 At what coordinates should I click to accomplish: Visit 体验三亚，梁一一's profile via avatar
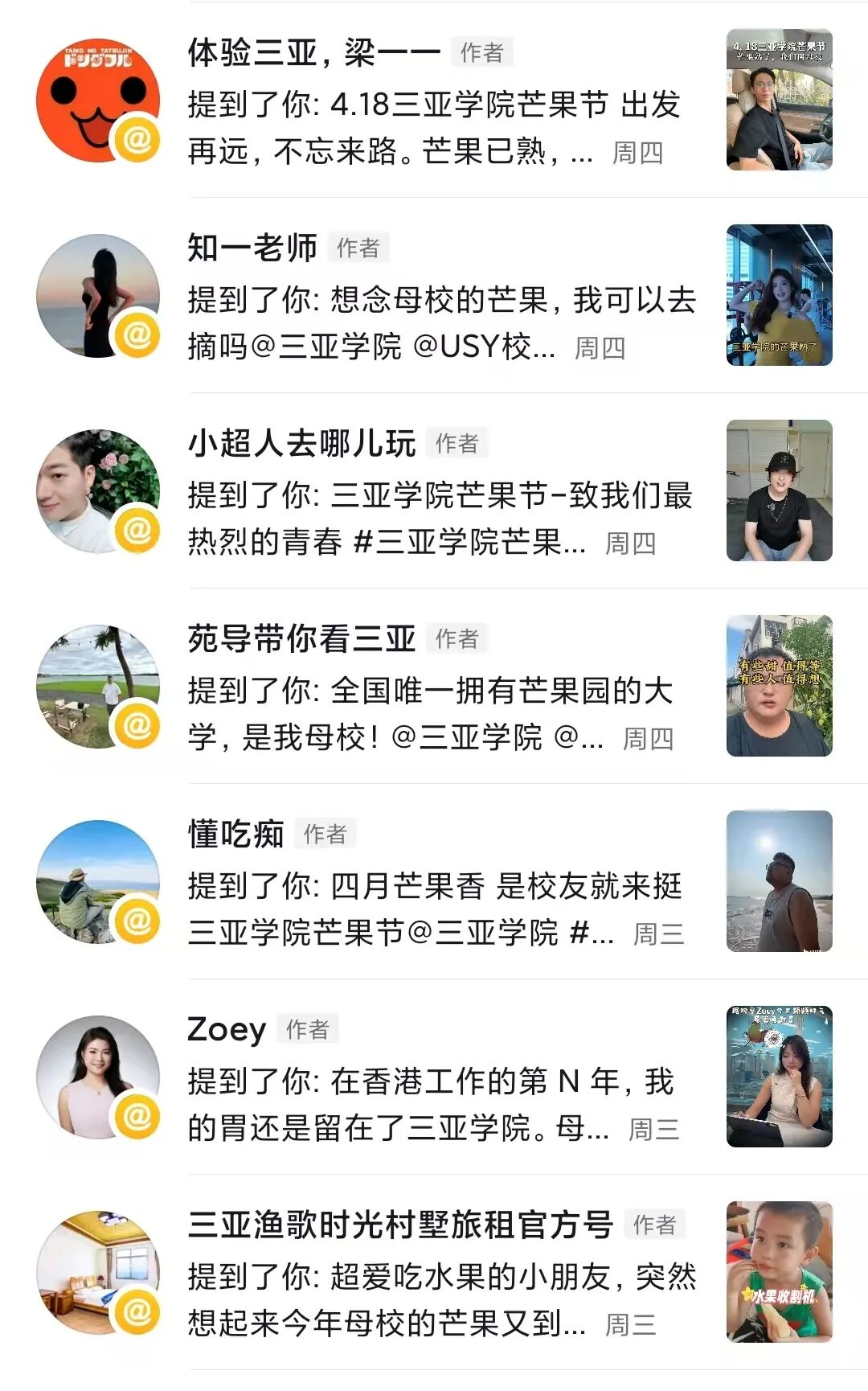97,101
